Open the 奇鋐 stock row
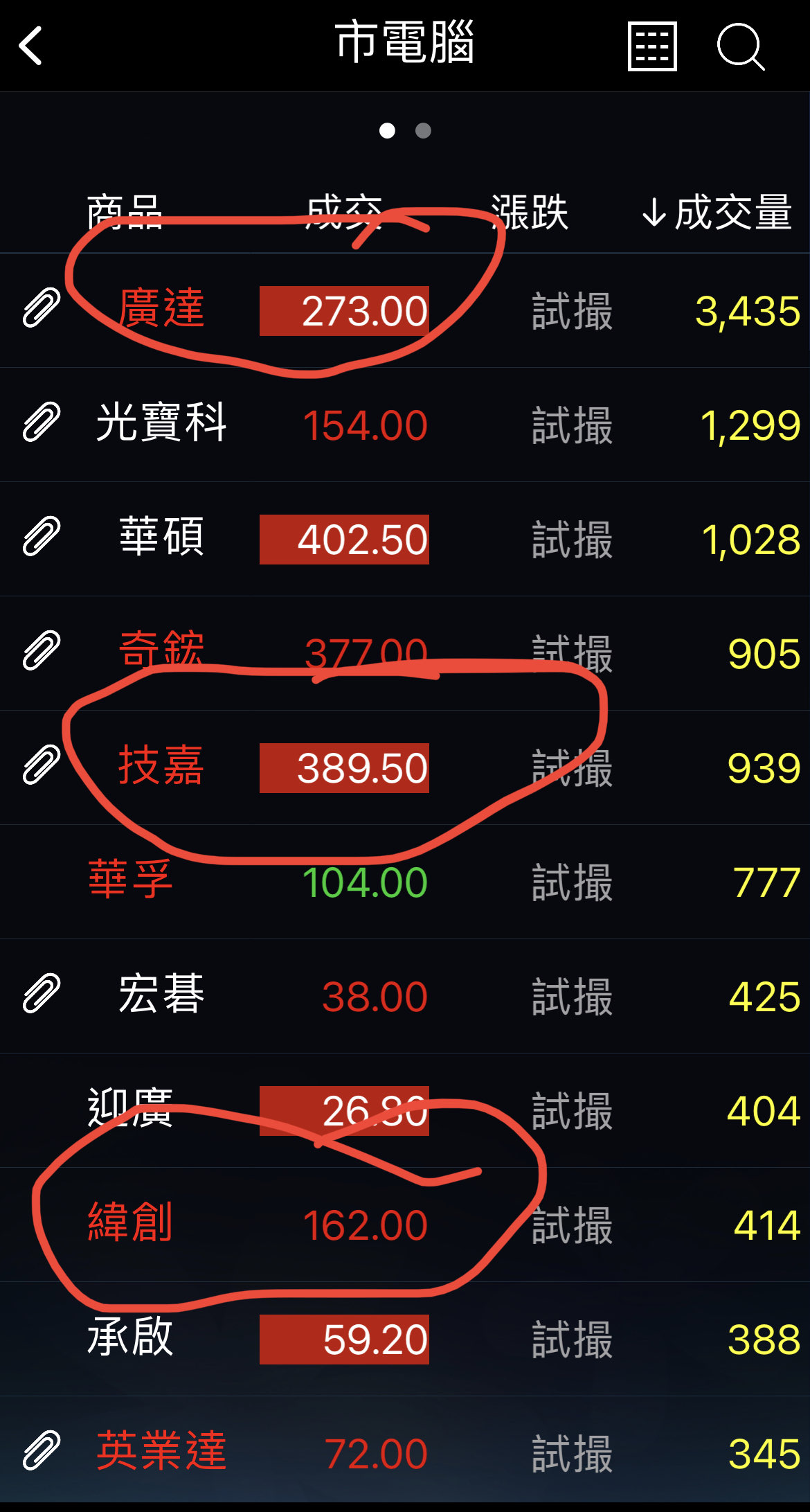This screenshot has height=1512, width=810. click(405, 653)
